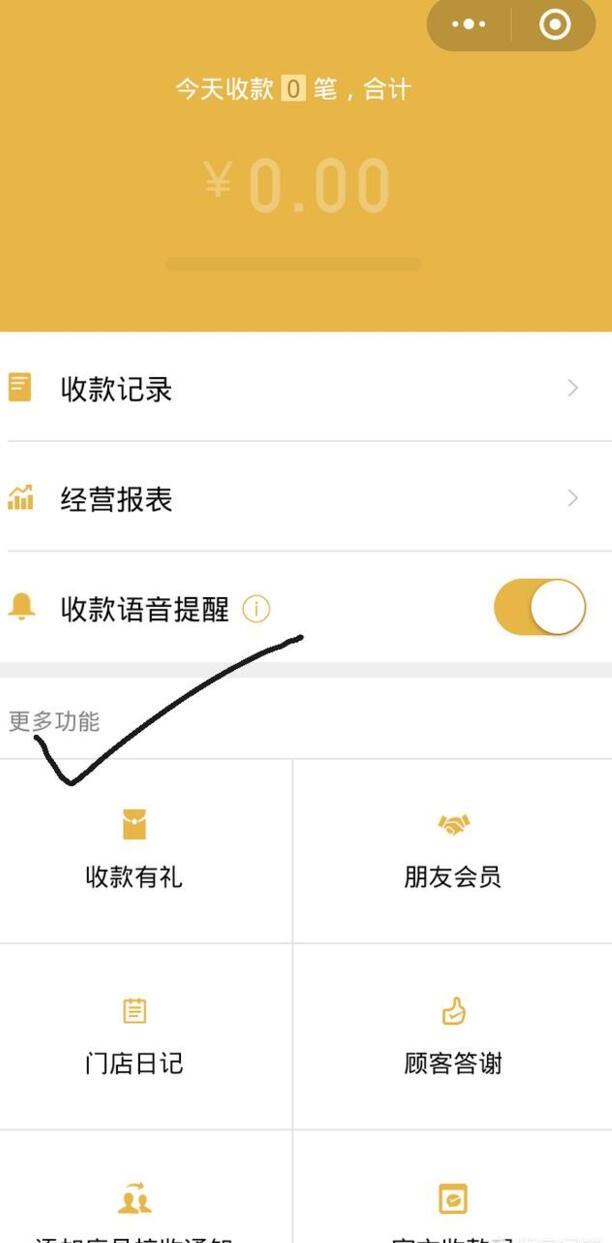The image size is (612, 1243).
Task: Open the mini program more-options menu
Action: [469, 24]
